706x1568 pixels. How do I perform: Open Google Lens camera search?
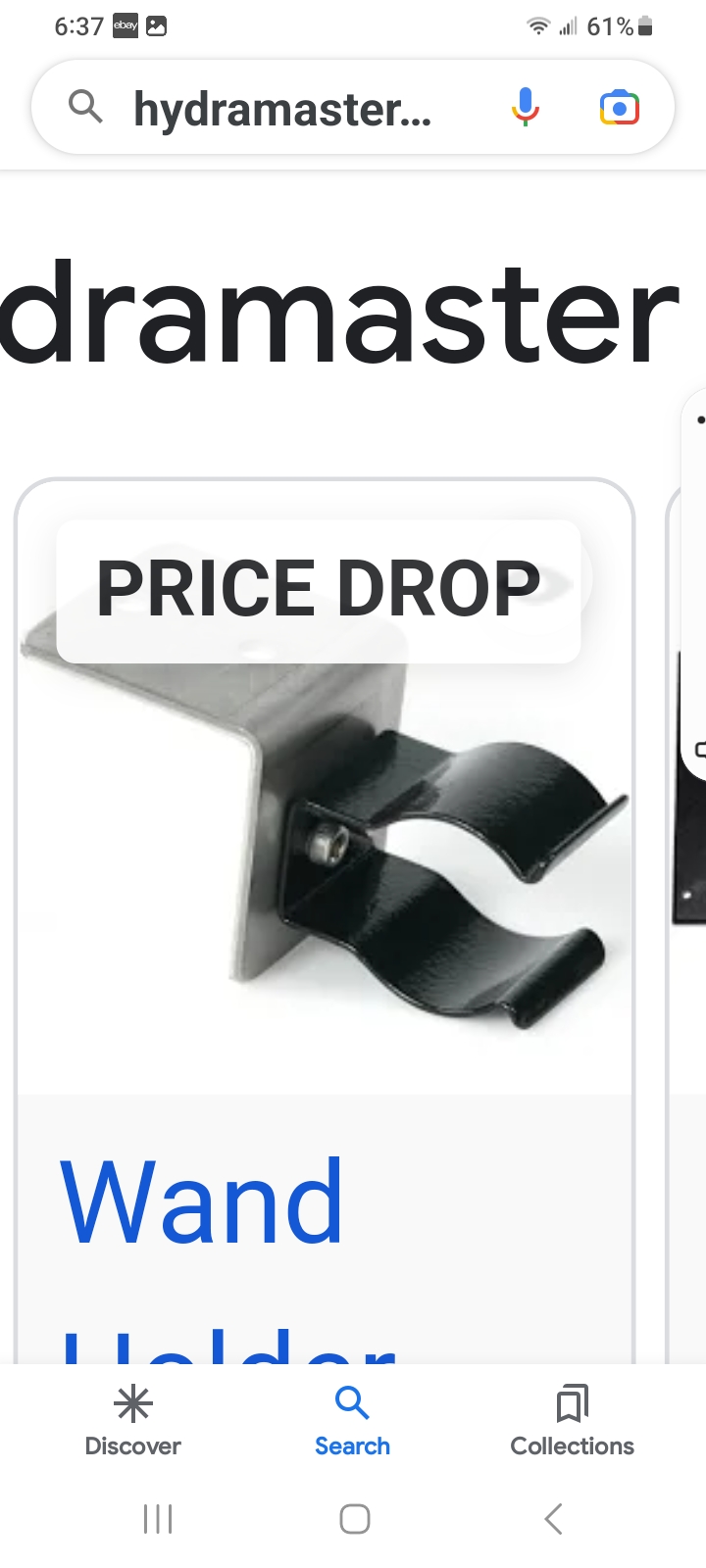[x=619, y=107]
